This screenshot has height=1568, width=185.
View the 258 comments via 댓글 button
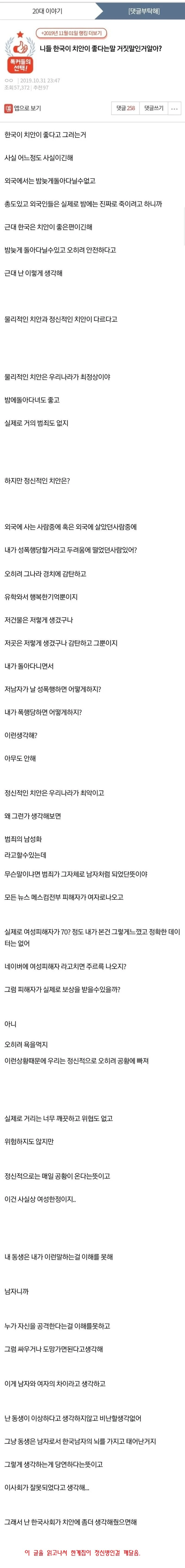126,108
